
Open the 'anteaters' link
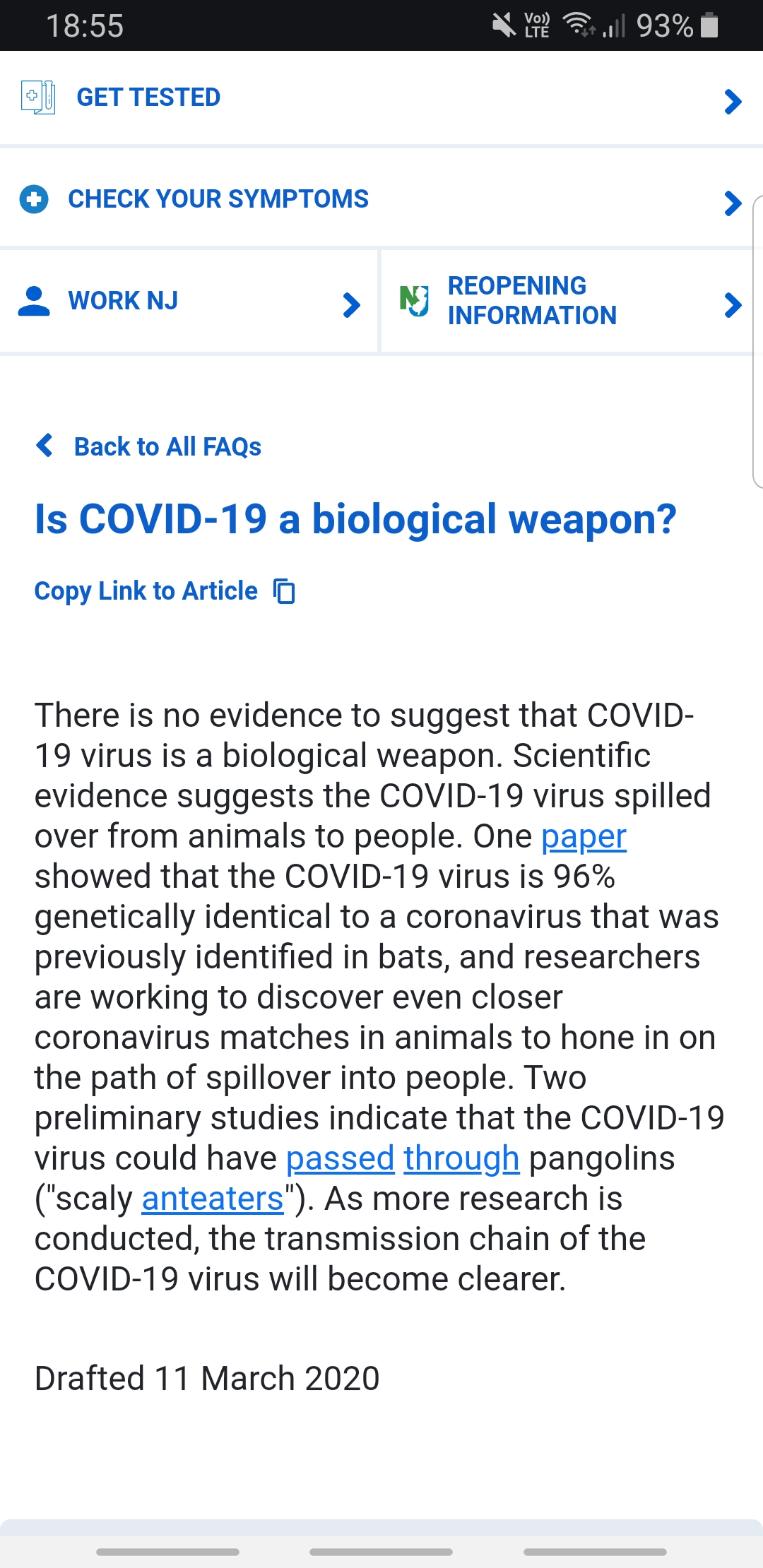point(213,1199)
